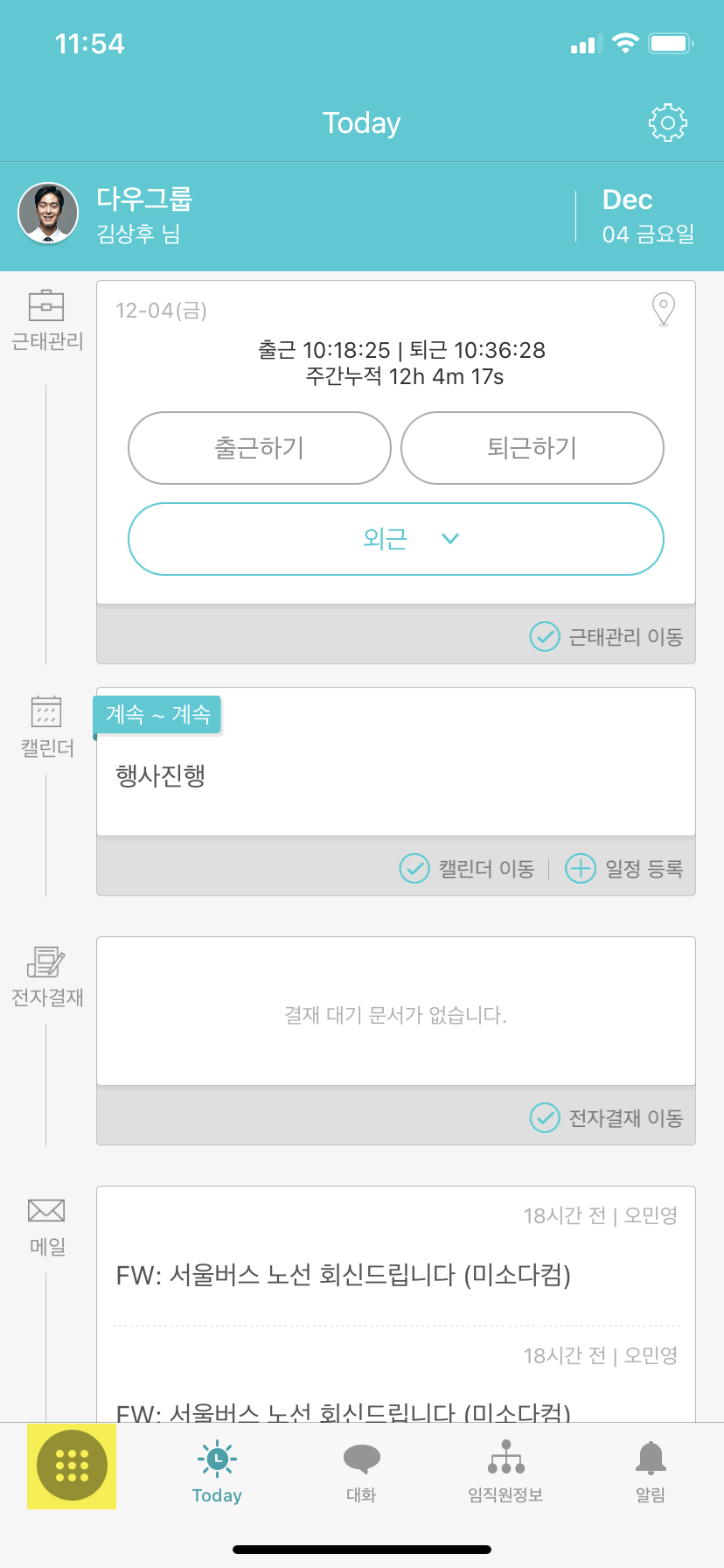Switch to the 대화 tab
This screenshot has width=724, height=1568.
click(x=361, y=1472)
